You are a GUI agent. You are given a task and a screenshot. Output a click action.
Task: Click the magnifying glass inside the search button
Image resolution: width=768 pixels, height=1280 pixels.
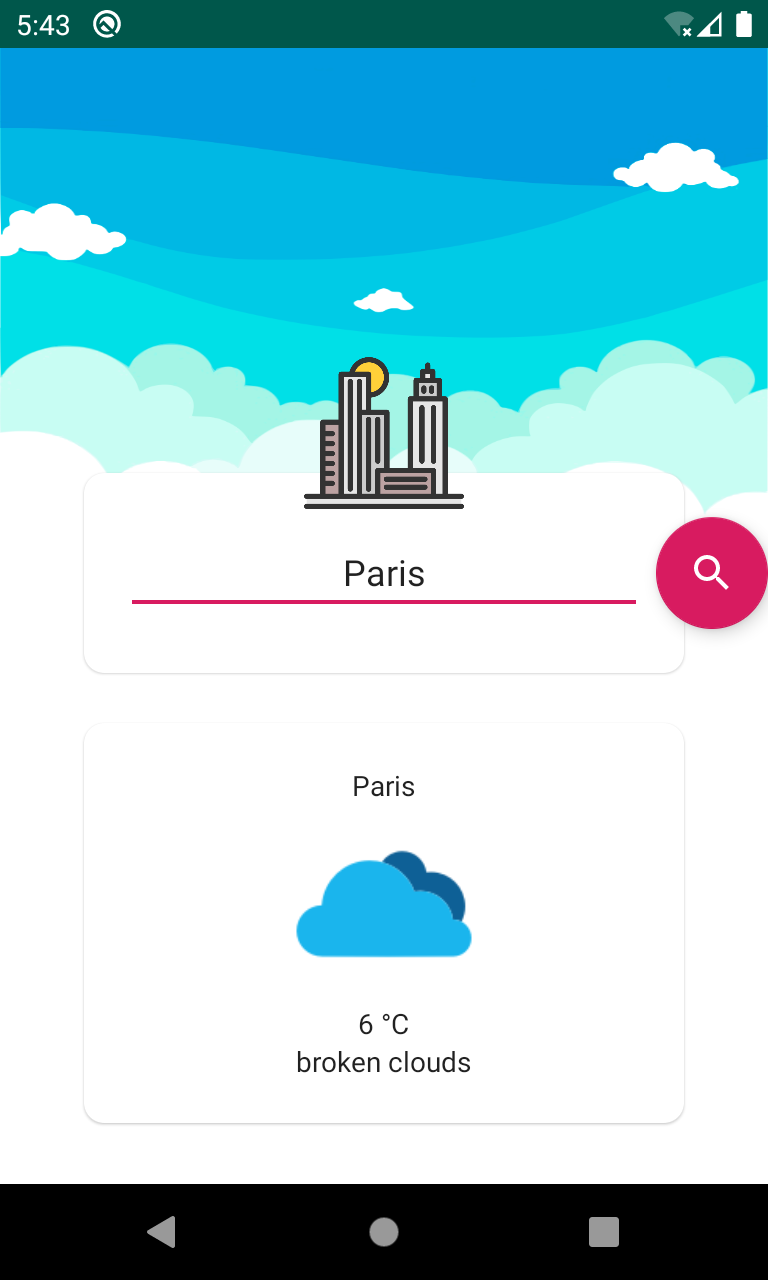click(712, 572)
